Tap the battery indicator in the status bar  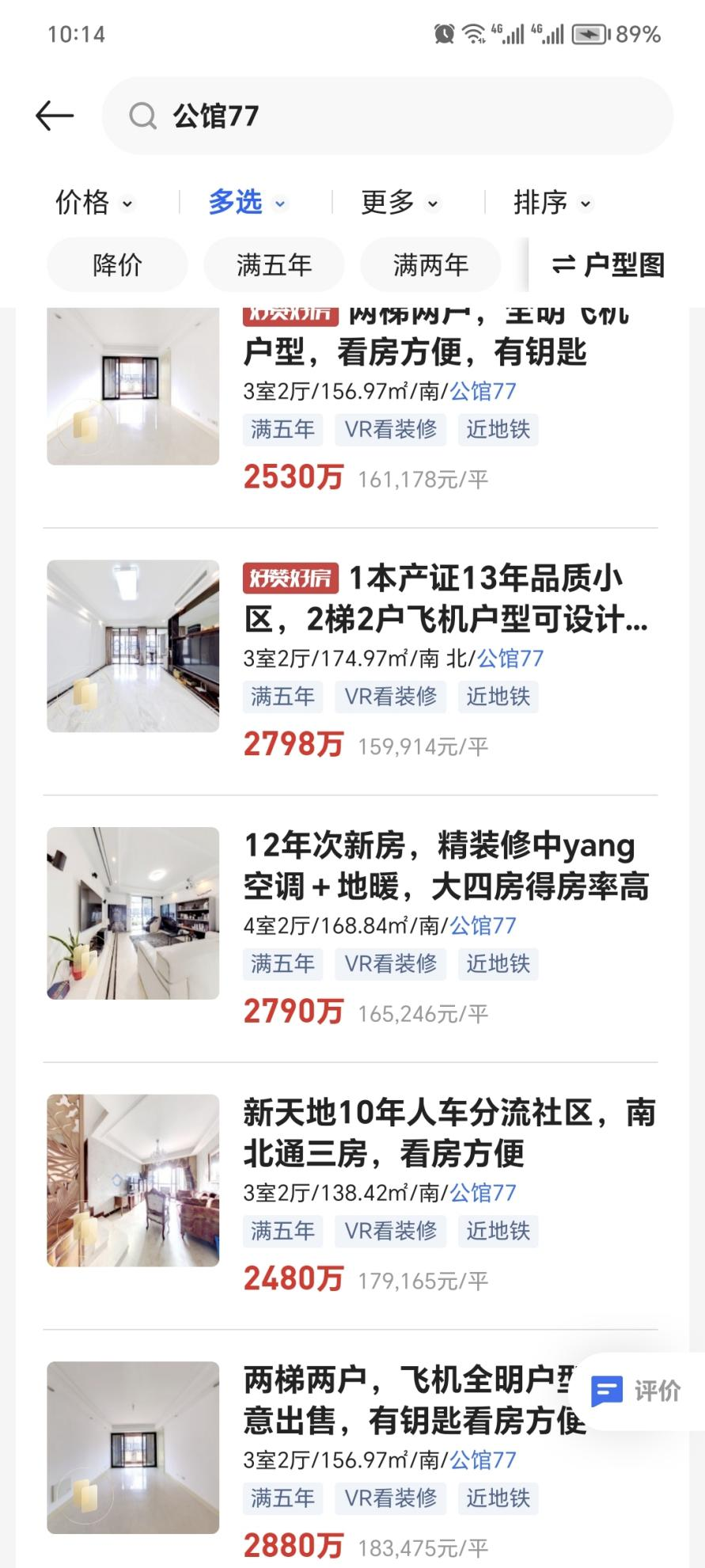point(589,34)
